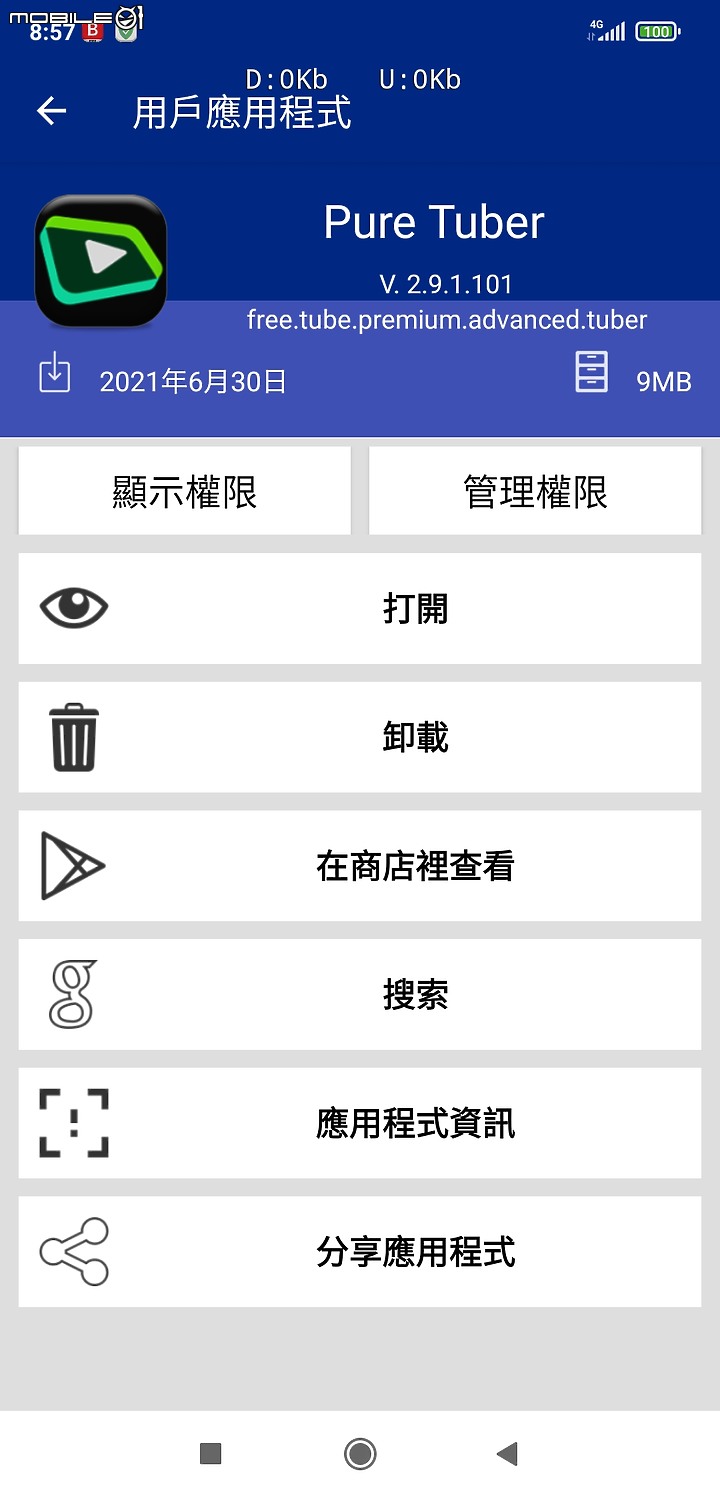Image resolution: width=720 pixels, height=1497 pixels.
Task: Open recent apps with square button
Action: pyautogui.click(x=210, y=1453)
